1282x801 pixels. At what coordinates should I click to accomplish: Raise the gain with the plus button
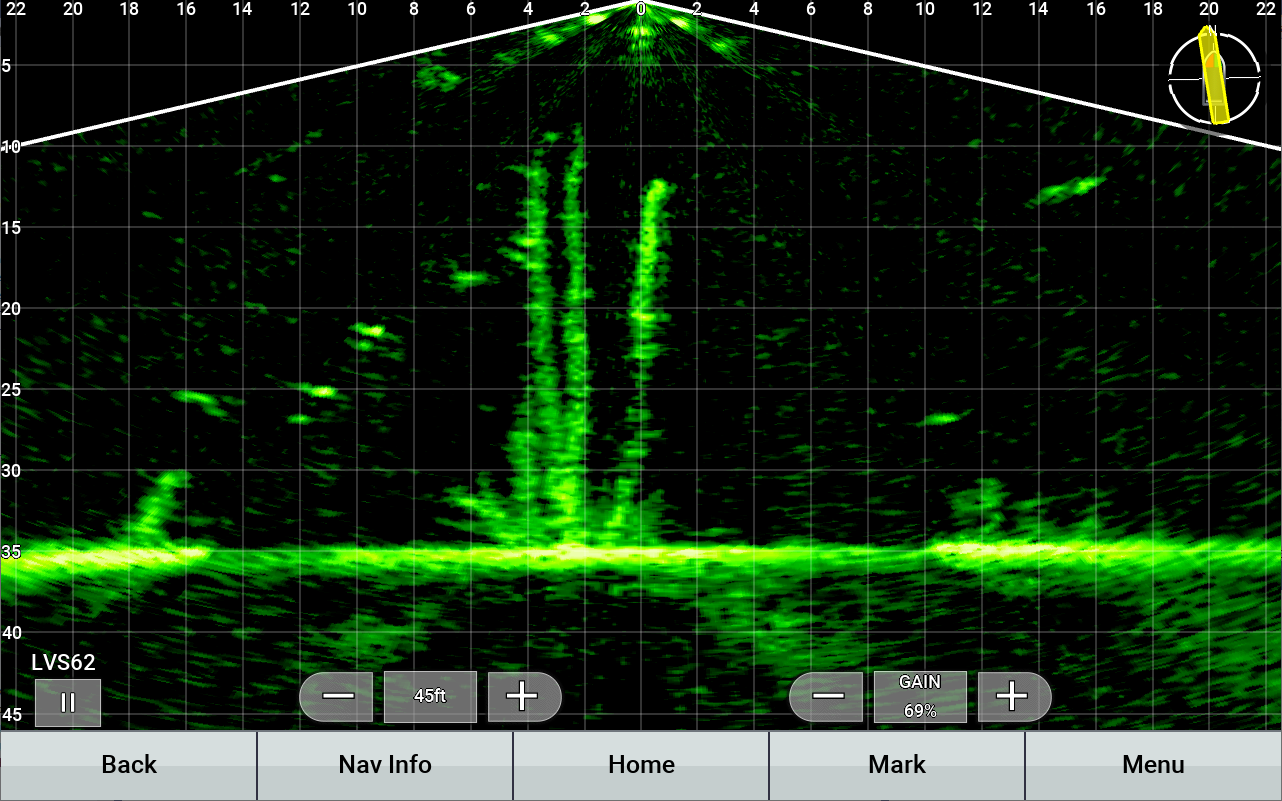1014,696
